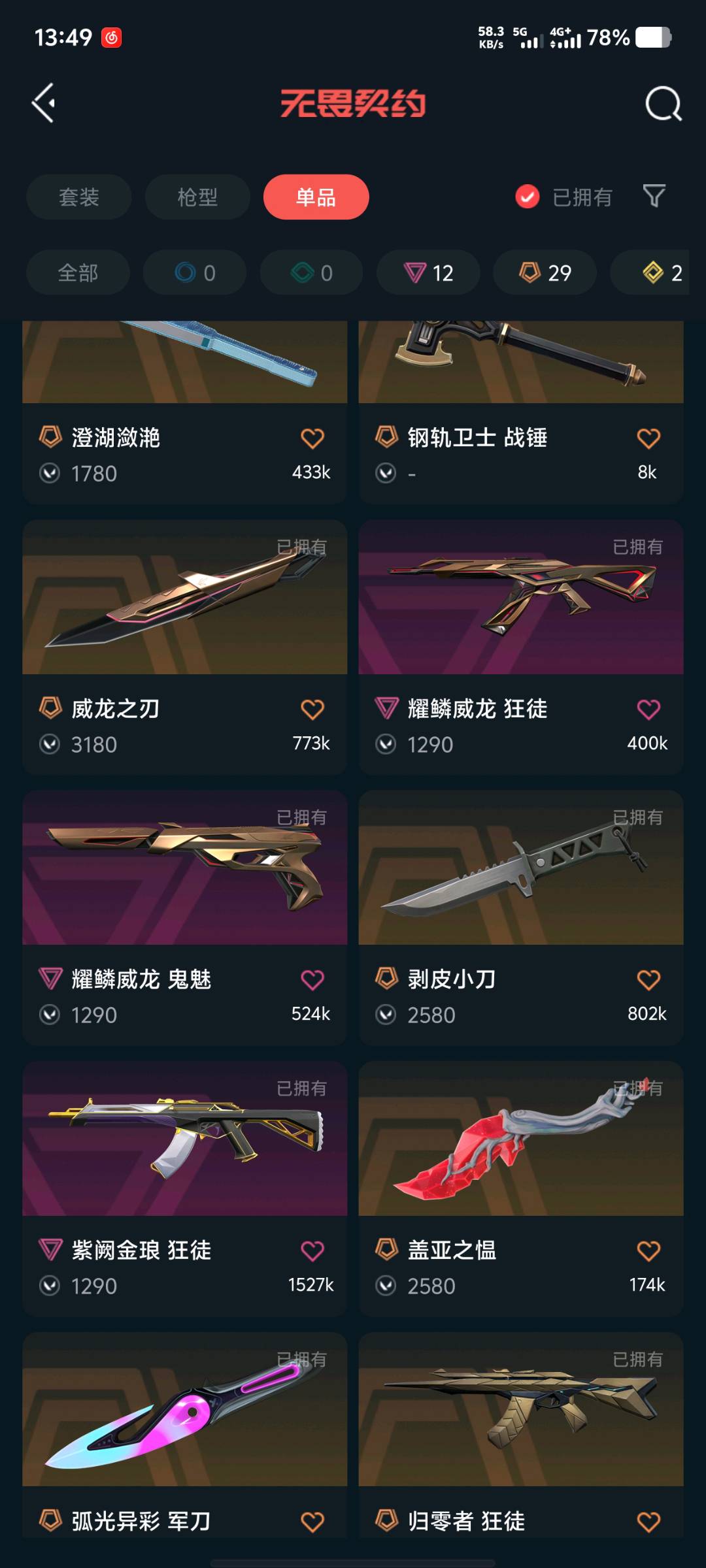Open the funnel filter options
The height and width of the screenshot is (1568, 706).
tap(654, 196)
